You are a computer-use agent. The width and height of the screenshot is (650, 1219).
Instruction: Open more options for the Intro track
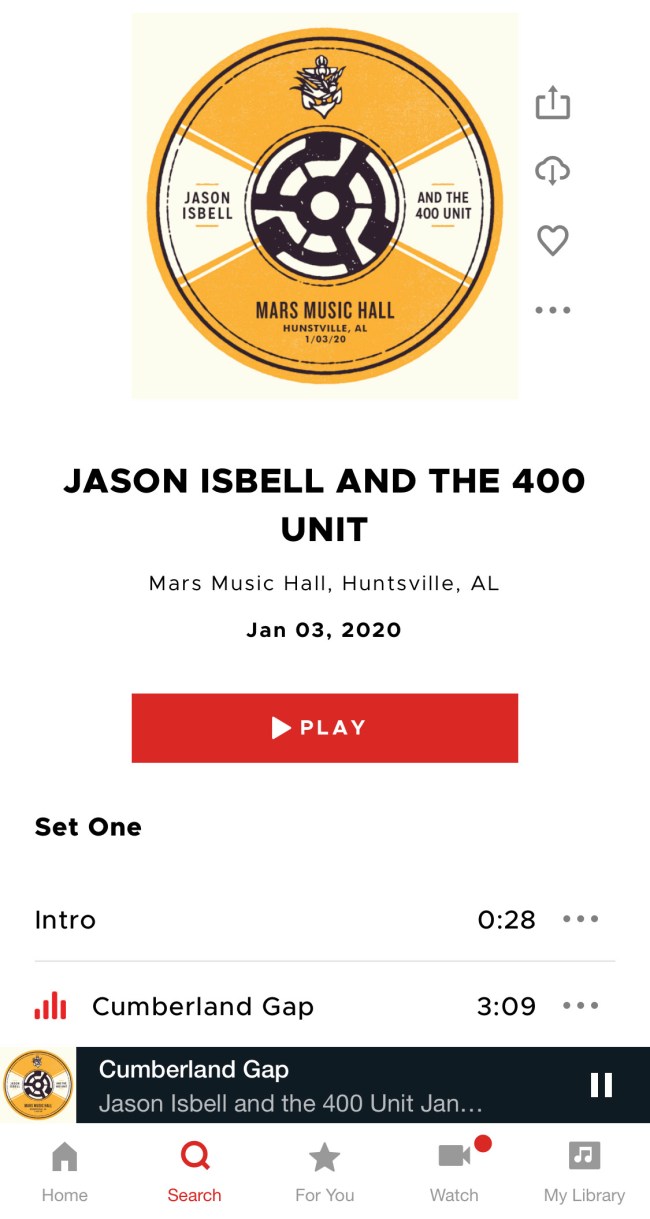tap(580, 919)
